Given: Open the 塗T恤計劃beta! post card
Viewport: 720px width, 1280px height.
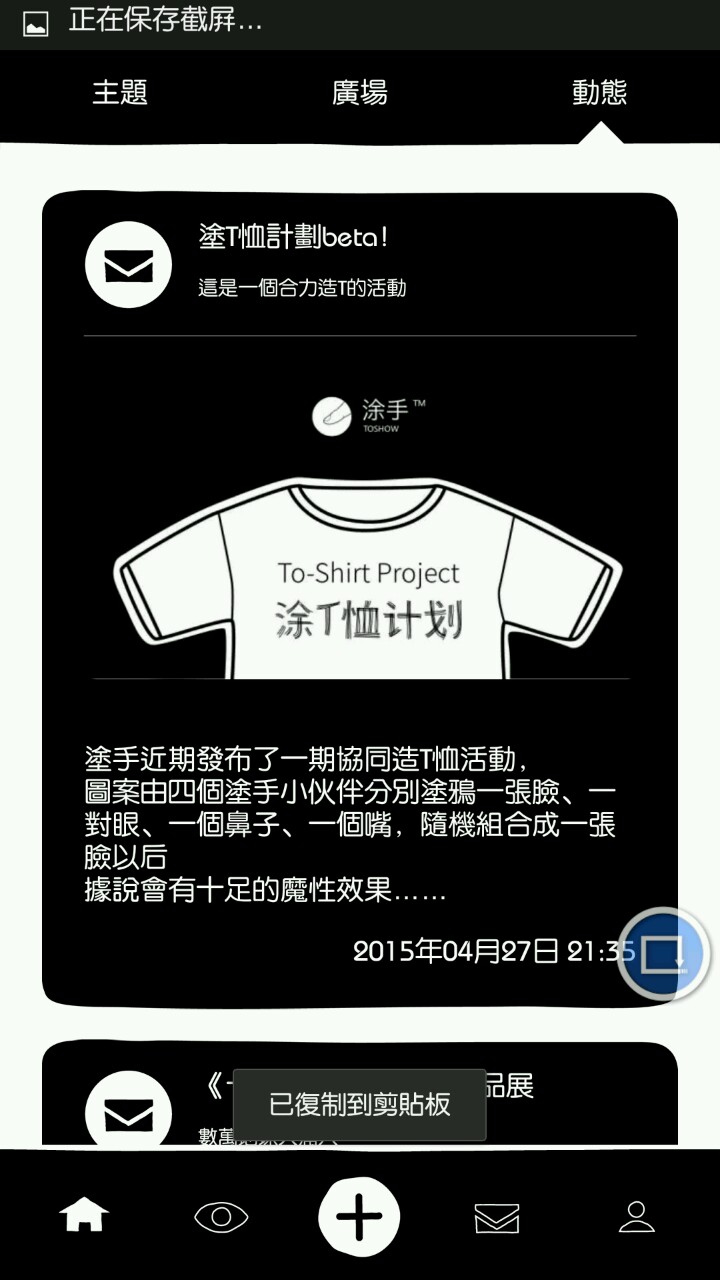Looking at the screenshot, I should [x=360, y=600].
